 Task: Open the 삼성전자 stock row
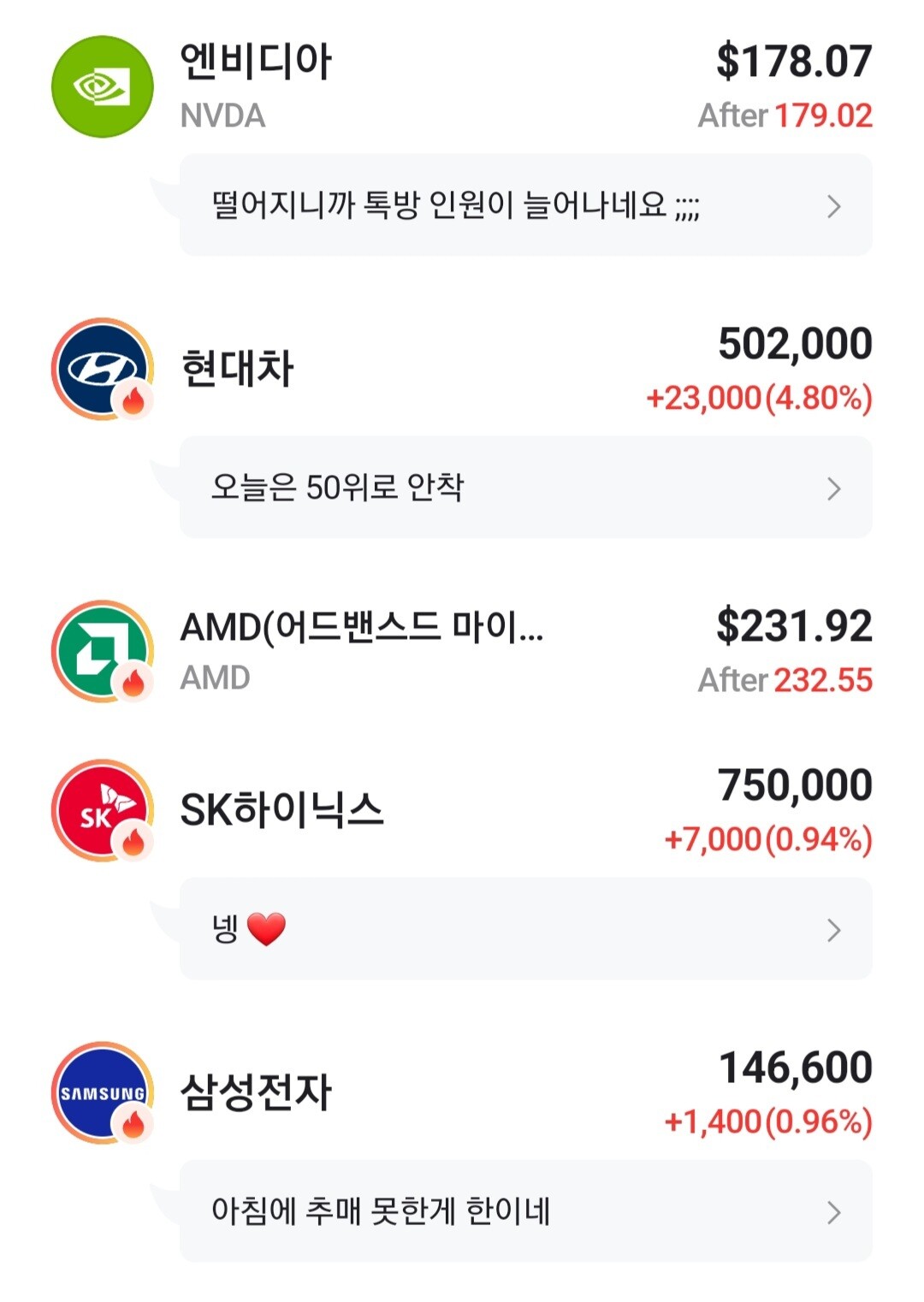257,1092
